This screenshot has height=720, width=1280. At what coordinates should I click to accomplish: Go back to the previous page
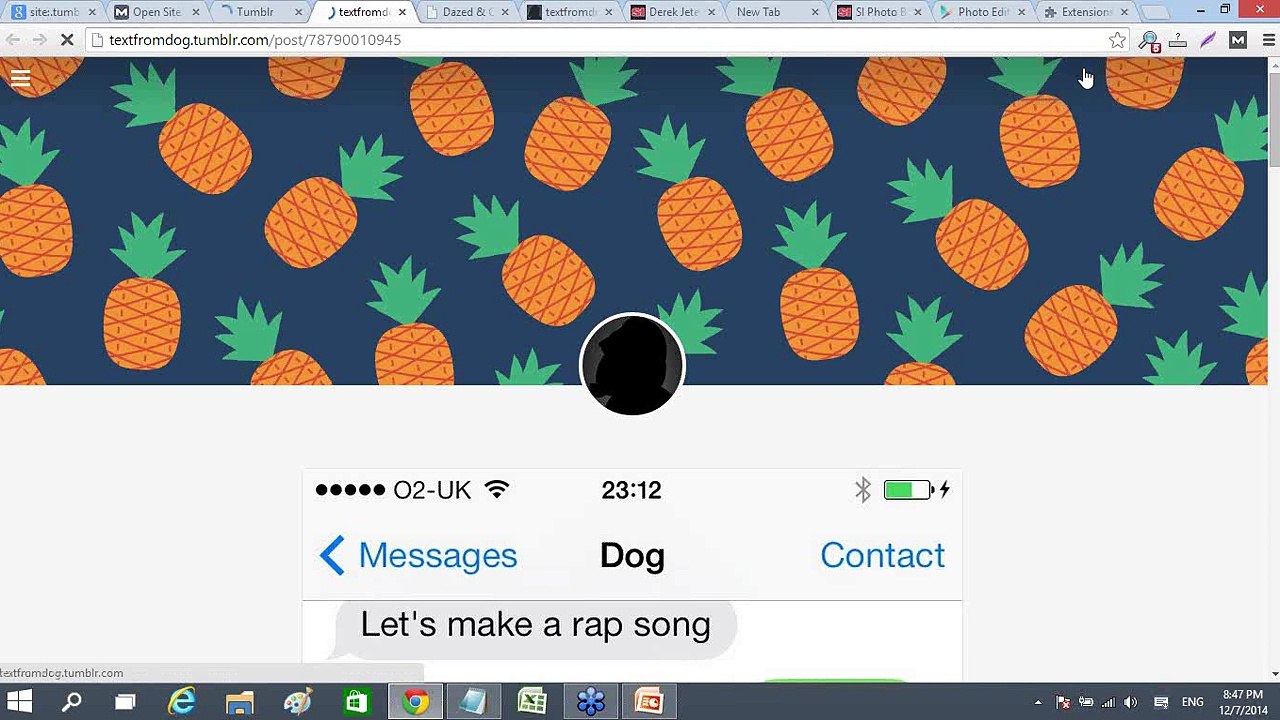[13, 40]
